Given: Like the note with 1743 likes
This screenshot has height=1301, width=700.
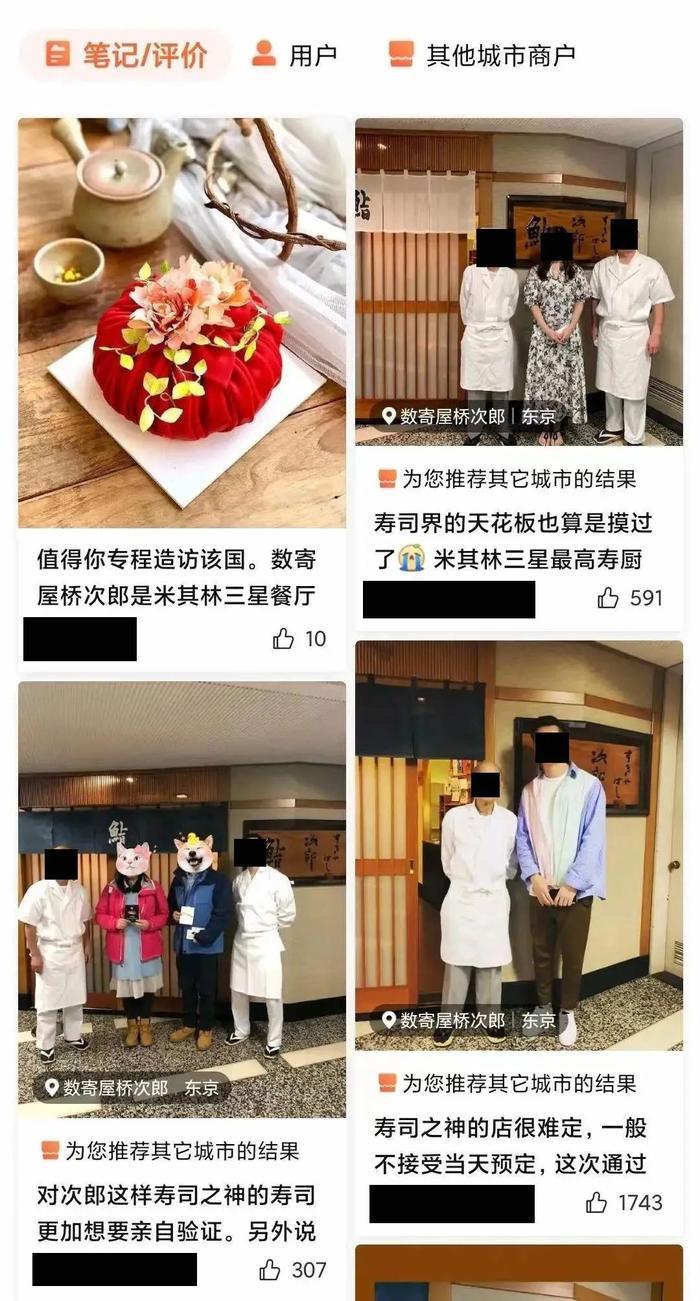Looking at the screenshot, I should click(597, 1202).
